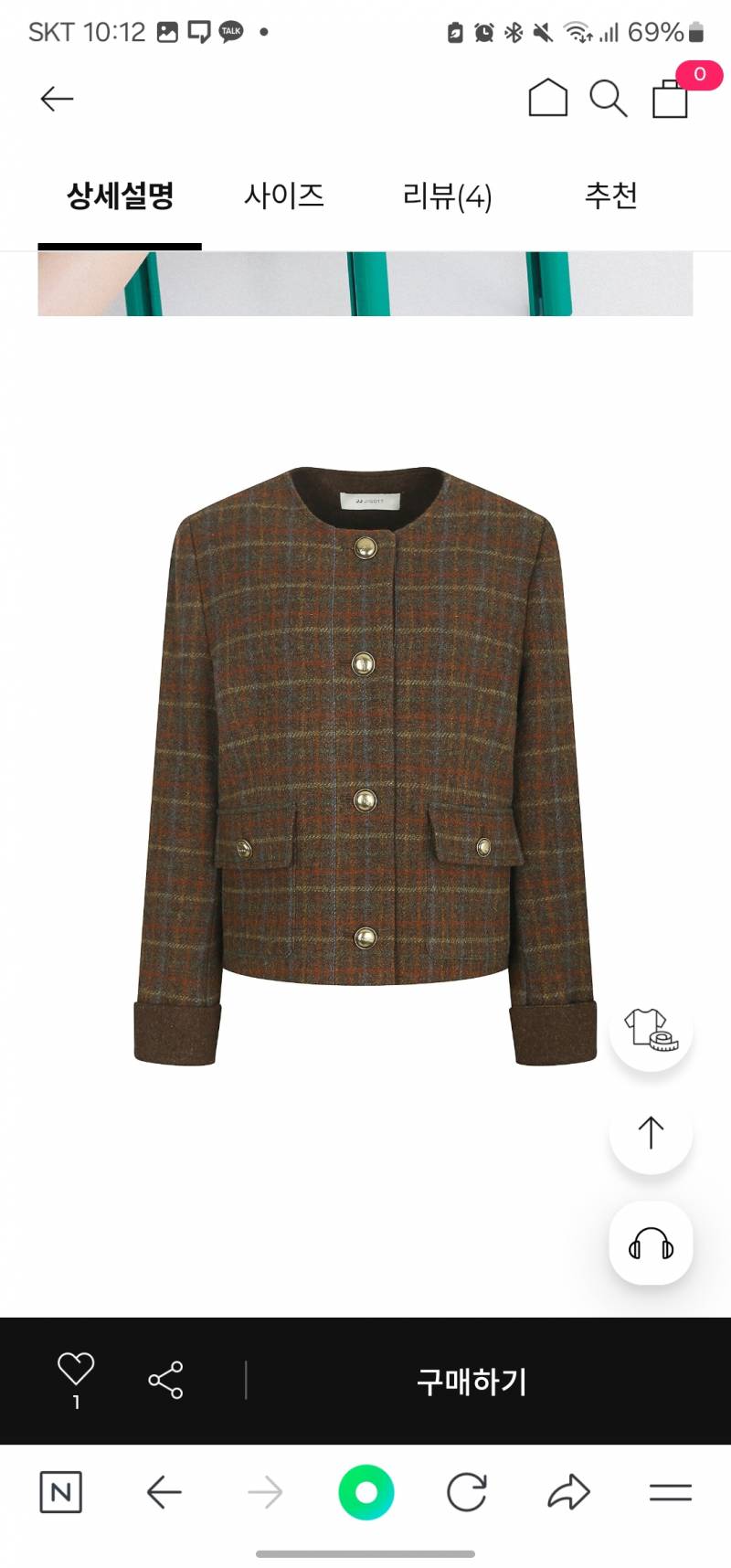The image size is (731, 1568).
Task: Open the browser hamburger menu
Action: click(x=670, y=1493)
